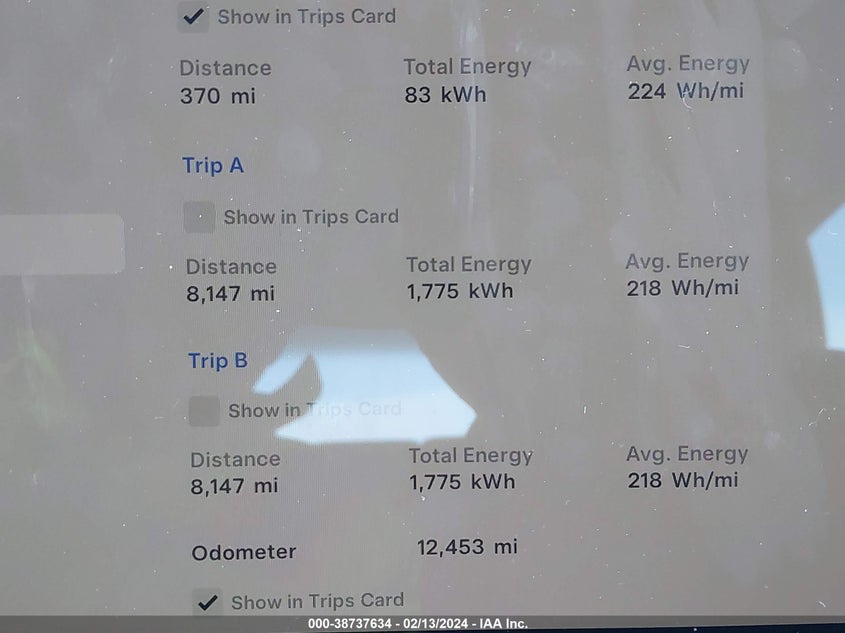
Task: Enable Show in Trips Card for Trip A
Action: tap(199, 217)
